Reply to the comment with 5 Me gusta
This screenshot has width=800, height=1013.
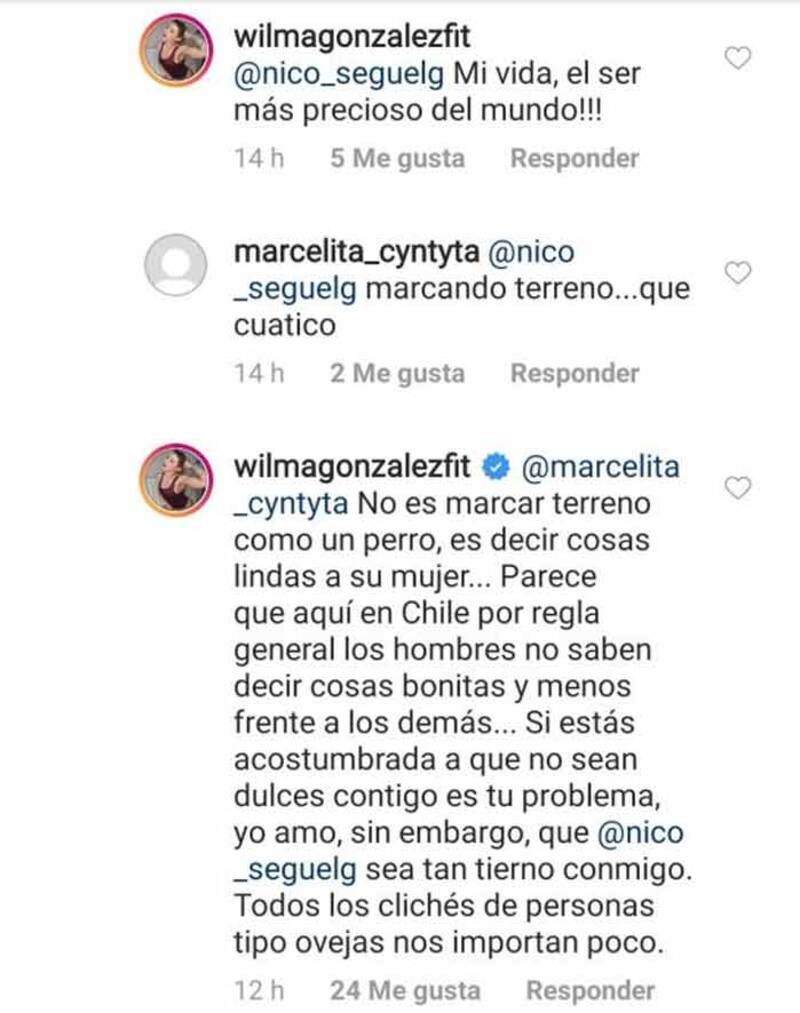574,159
